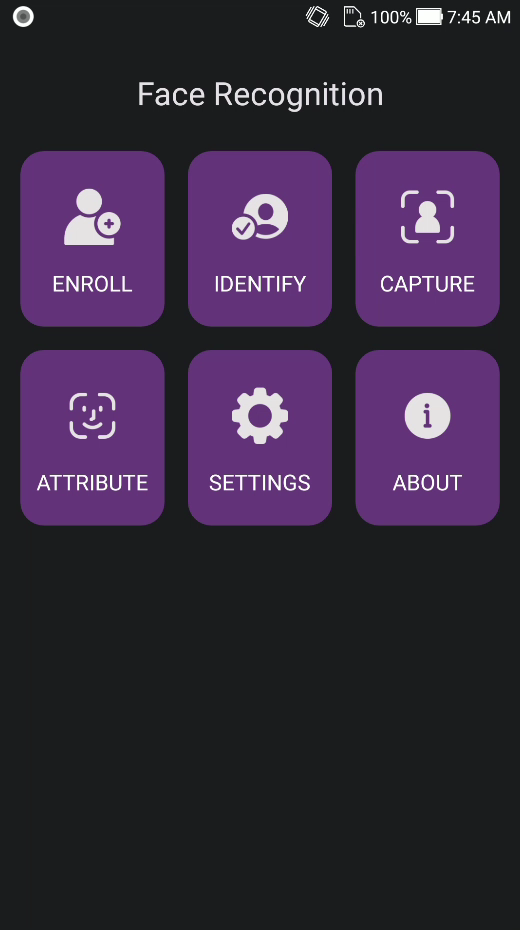
Task: Start face identification with Identify
Action: pos(260,238)
